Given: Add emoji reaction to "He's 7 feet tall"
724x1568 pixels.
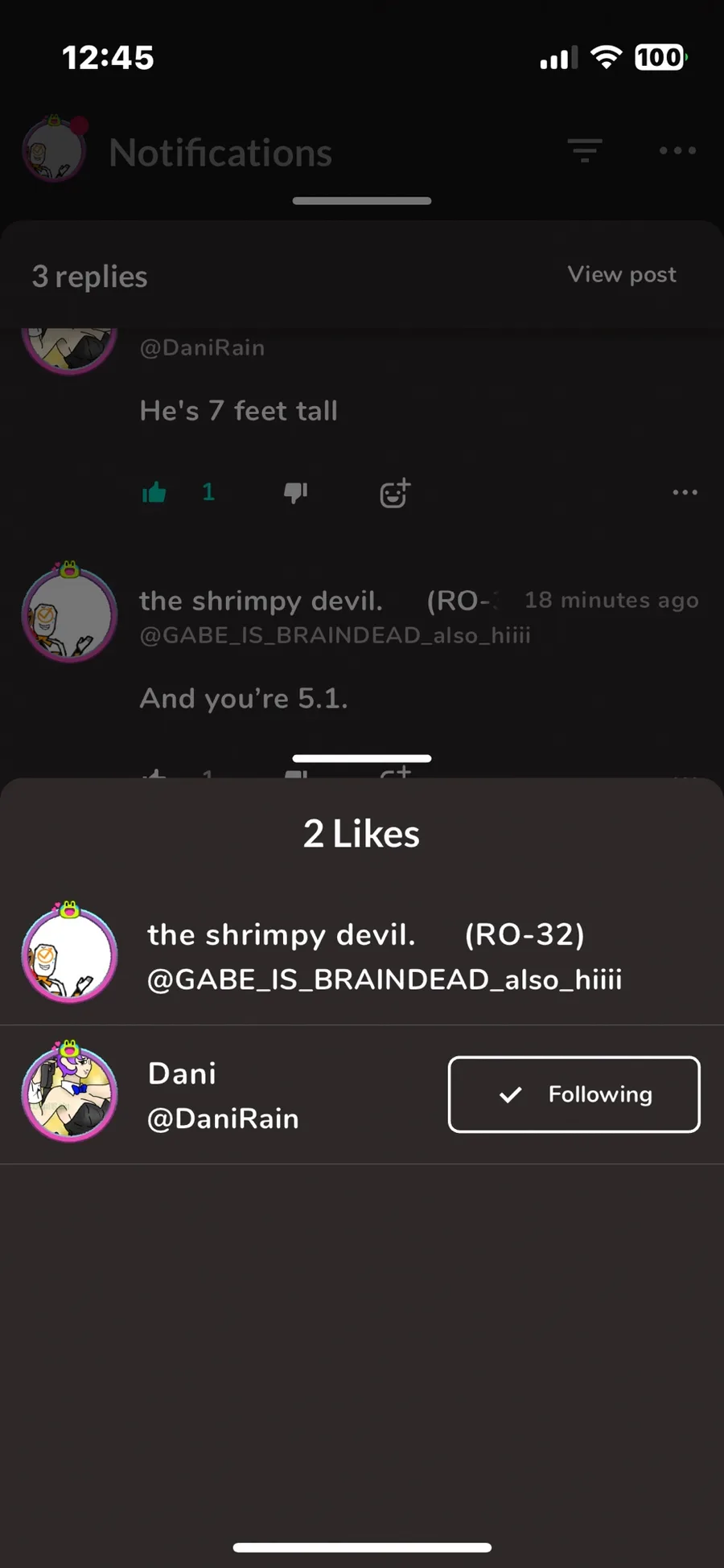Looking at the screenshot, I should [x=395, y=492].
